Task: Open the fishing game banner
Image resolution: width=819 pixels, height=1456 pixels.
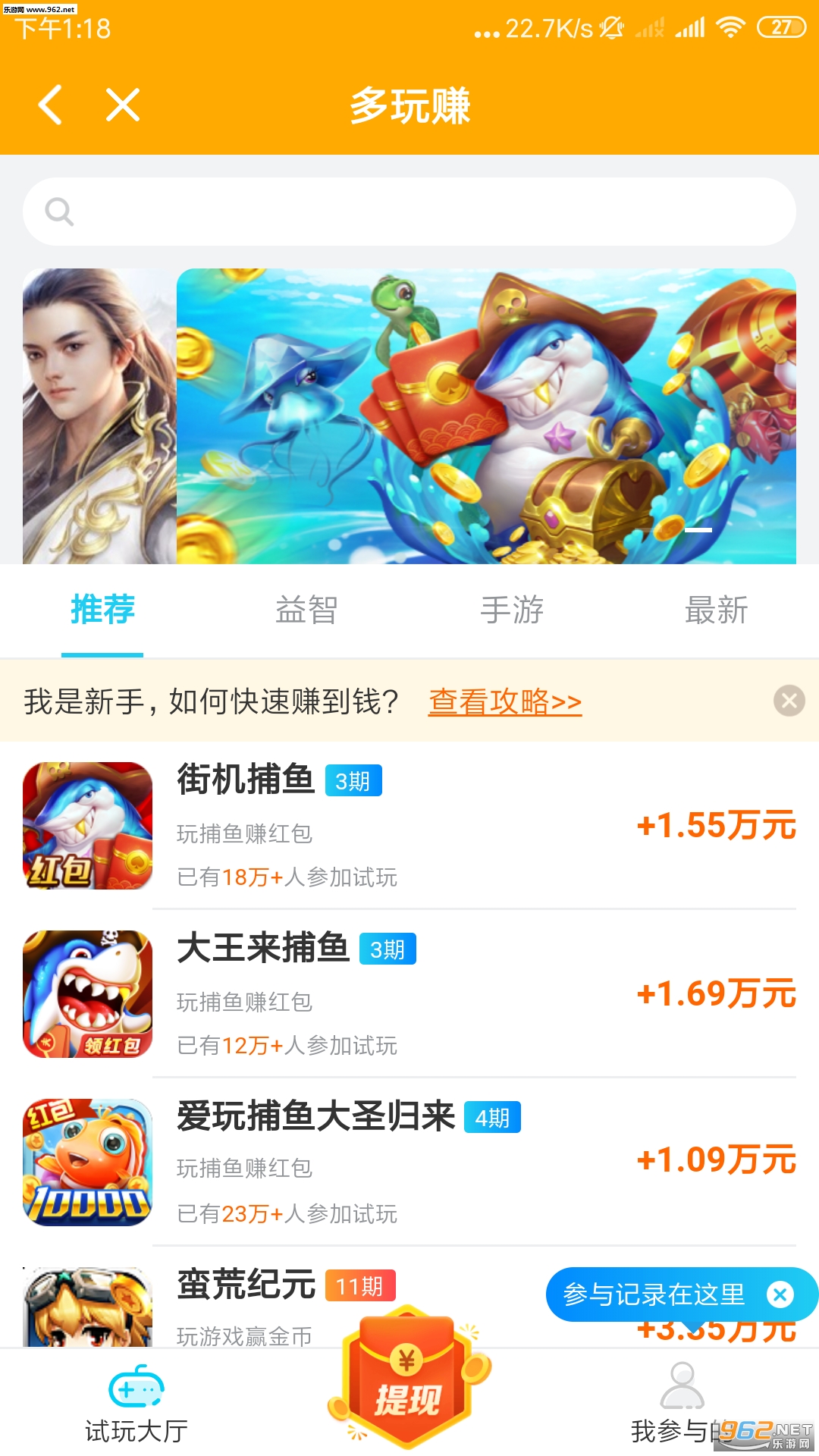Action: pos(486,416)
